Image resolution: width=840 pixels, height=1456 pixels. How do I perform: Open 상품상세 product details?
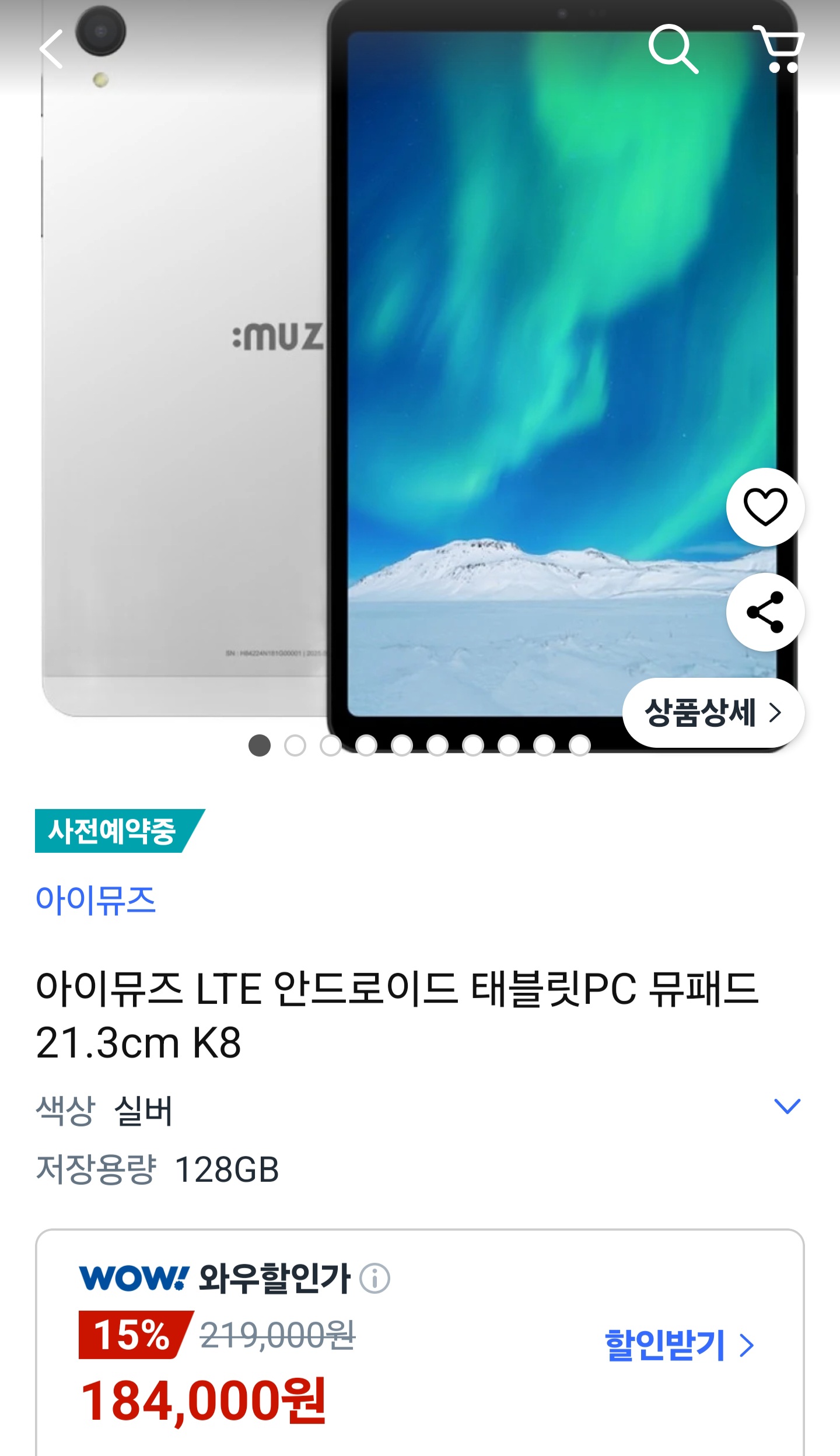click(713, 713)
